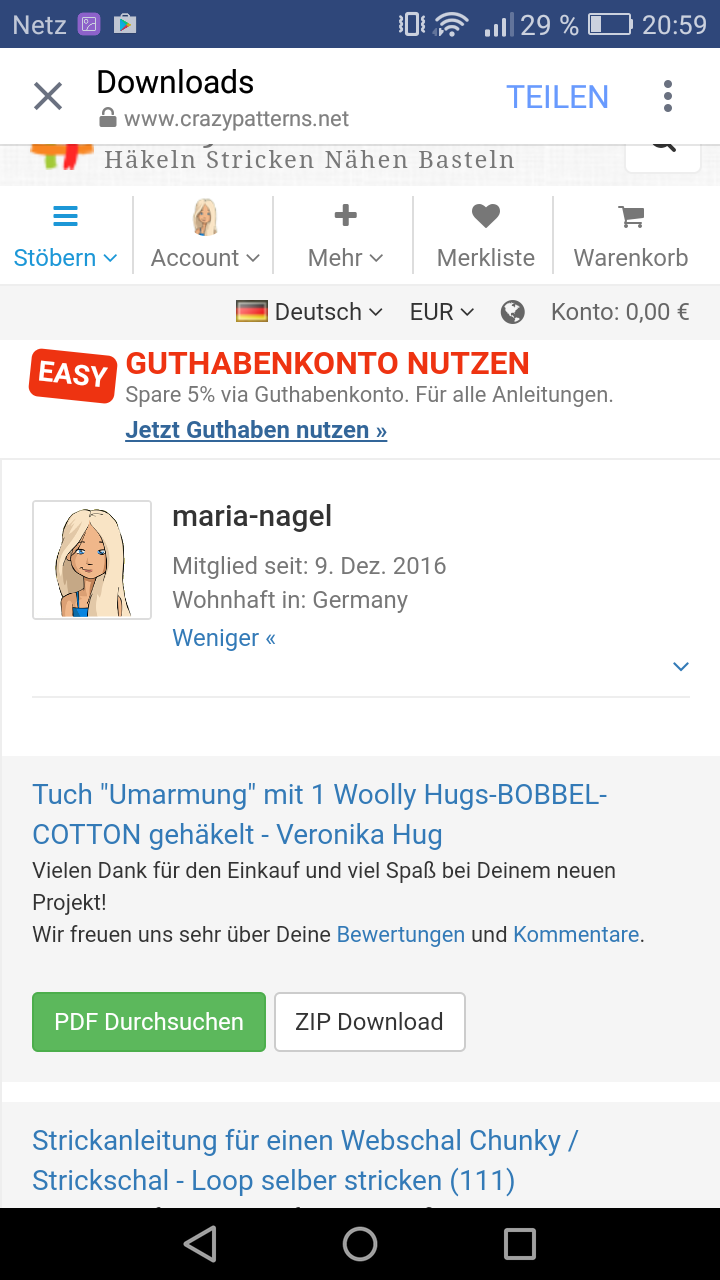720x1280 pixels.
Task: Tap the globe icon
Action: 513,312
